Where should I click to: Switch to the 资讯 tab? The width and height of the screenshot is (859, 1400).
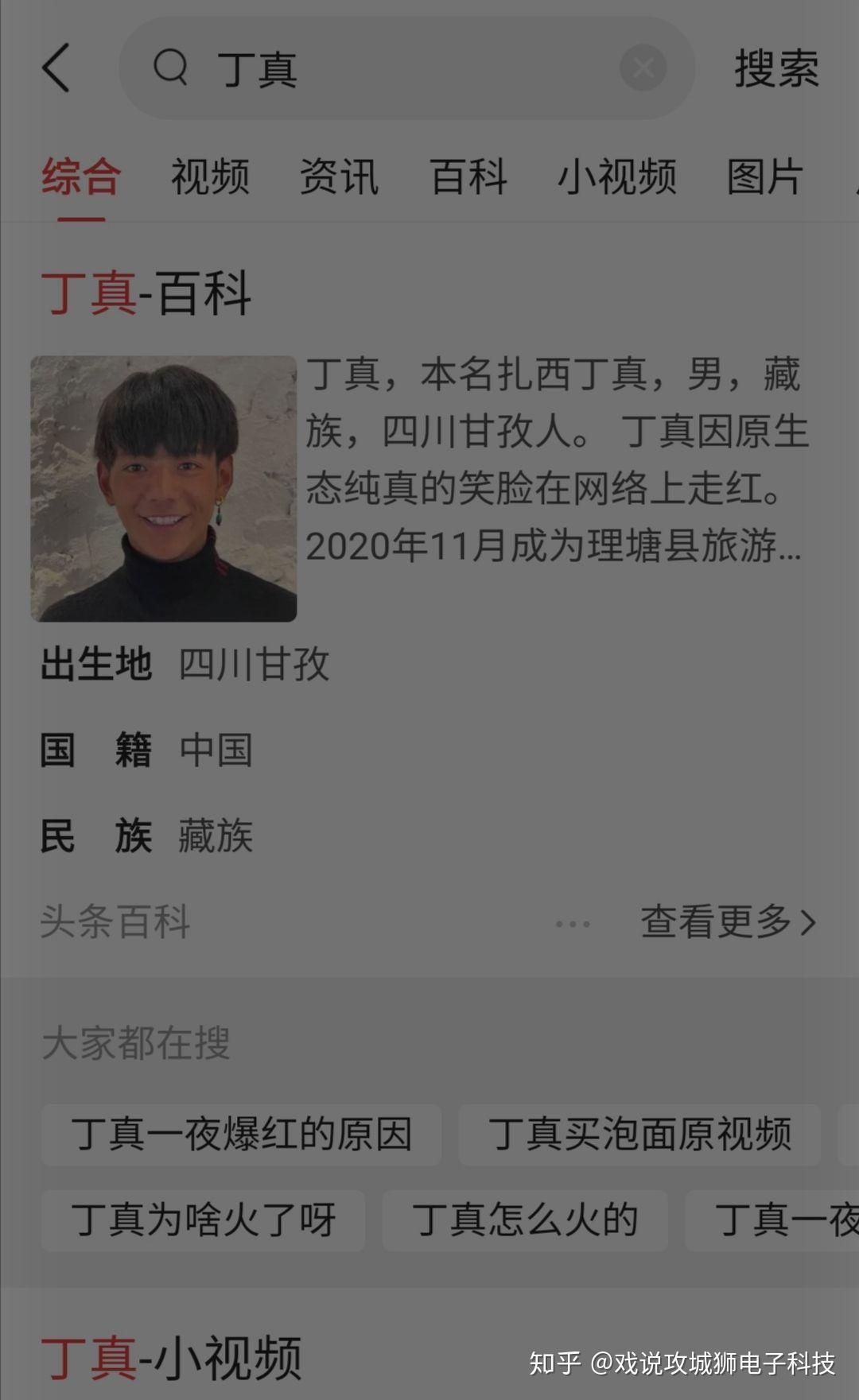[339, 176]
